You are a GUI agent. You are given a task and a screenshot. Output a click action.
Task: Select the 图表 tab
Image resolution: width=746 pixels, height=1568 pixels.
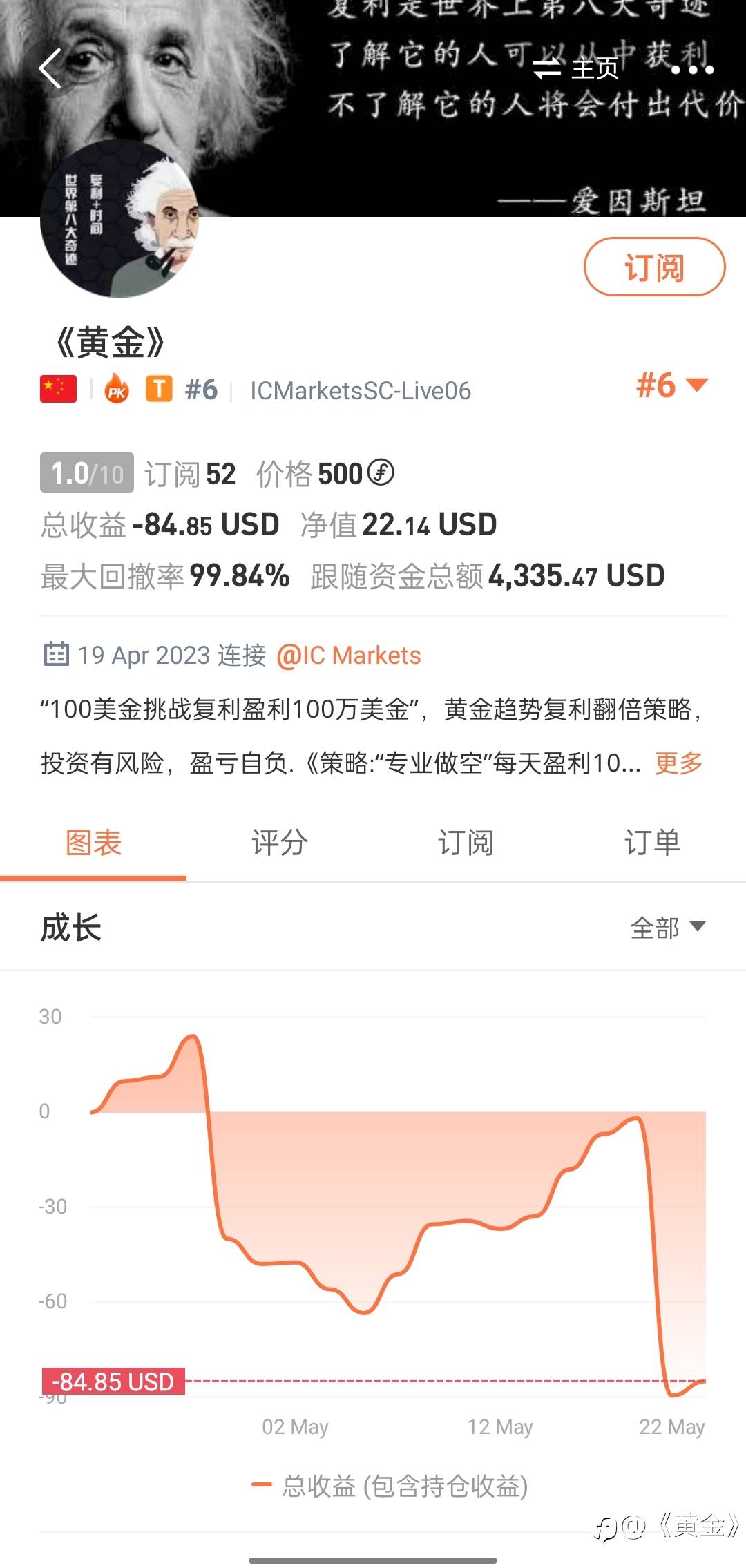click(x=93, y=843)
